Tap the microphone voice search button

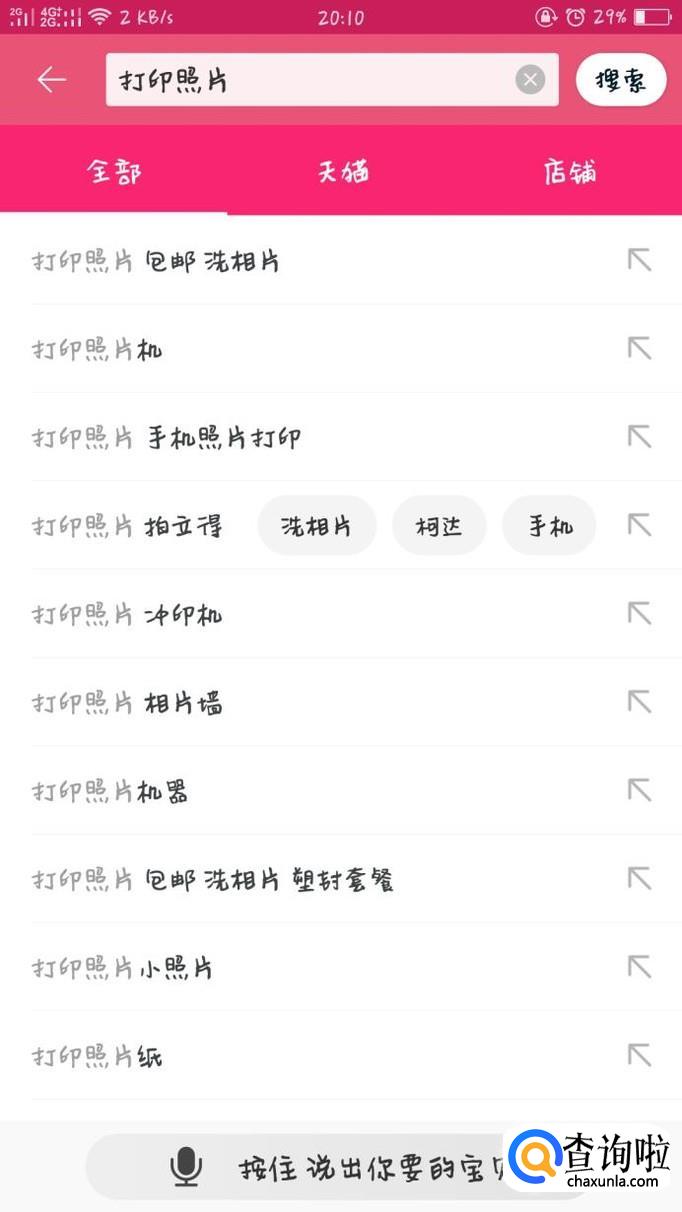point(186,1166)
